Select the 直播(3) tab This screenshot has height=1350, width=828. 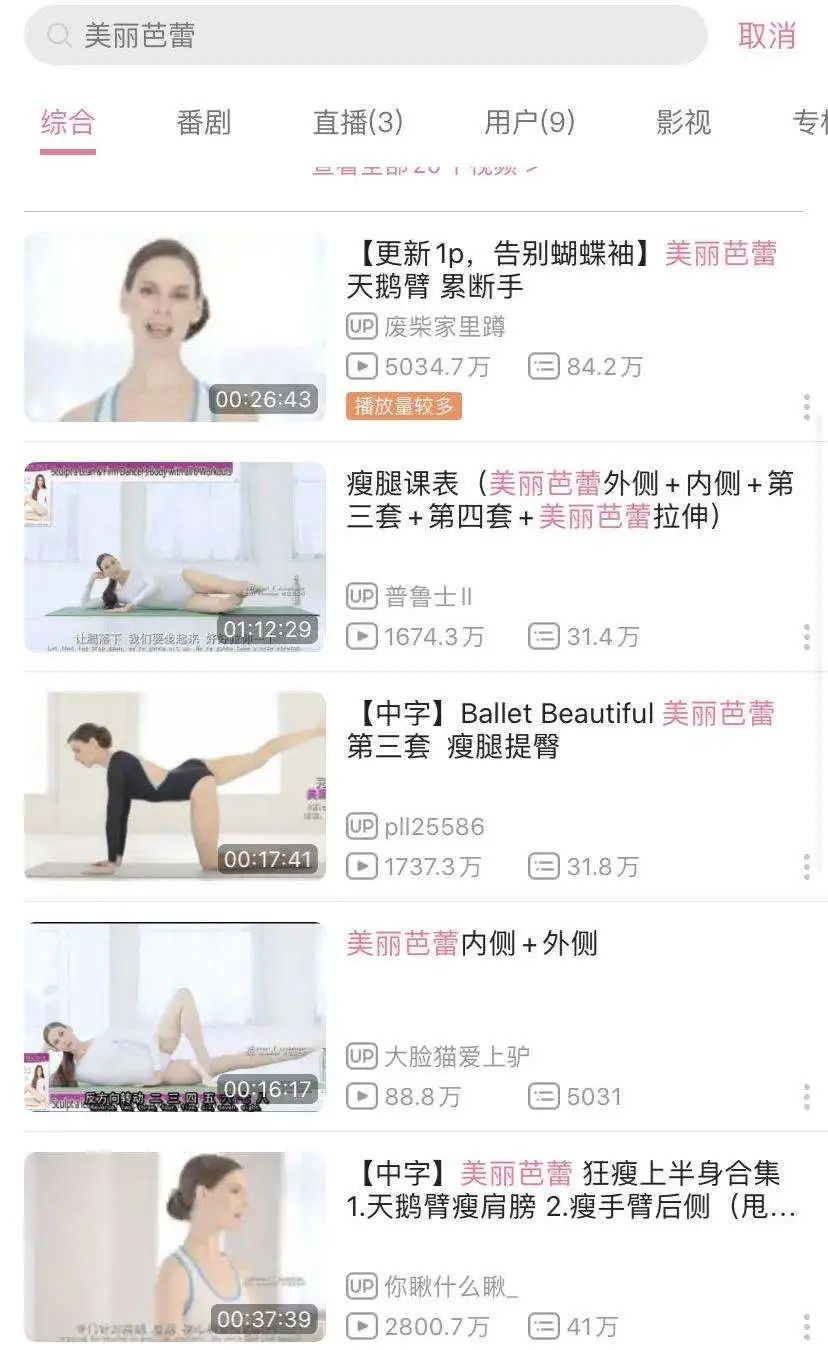click(x=357, y=122)
